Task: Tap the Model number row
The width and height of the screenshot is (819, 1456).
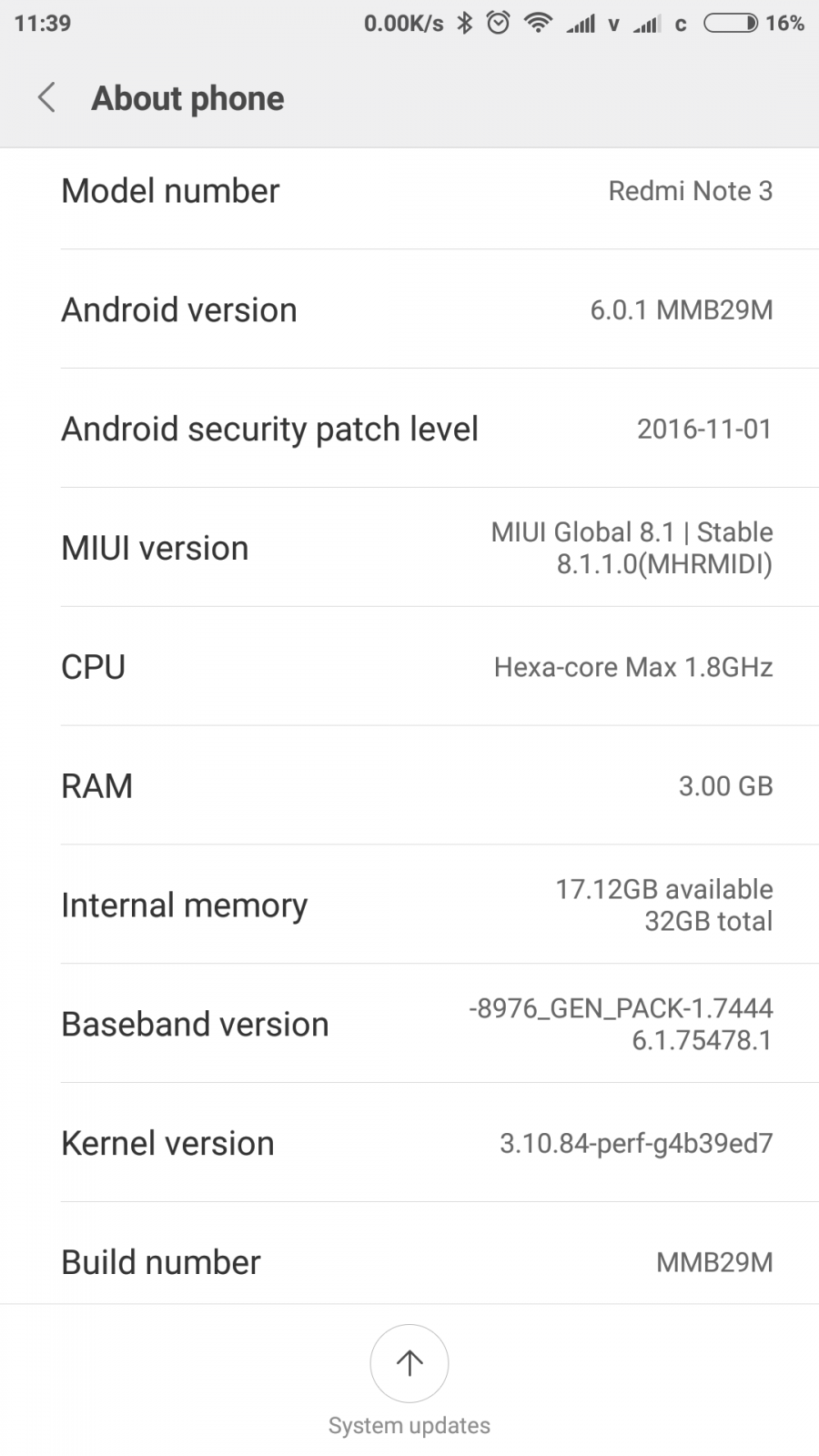Action: 409,190
